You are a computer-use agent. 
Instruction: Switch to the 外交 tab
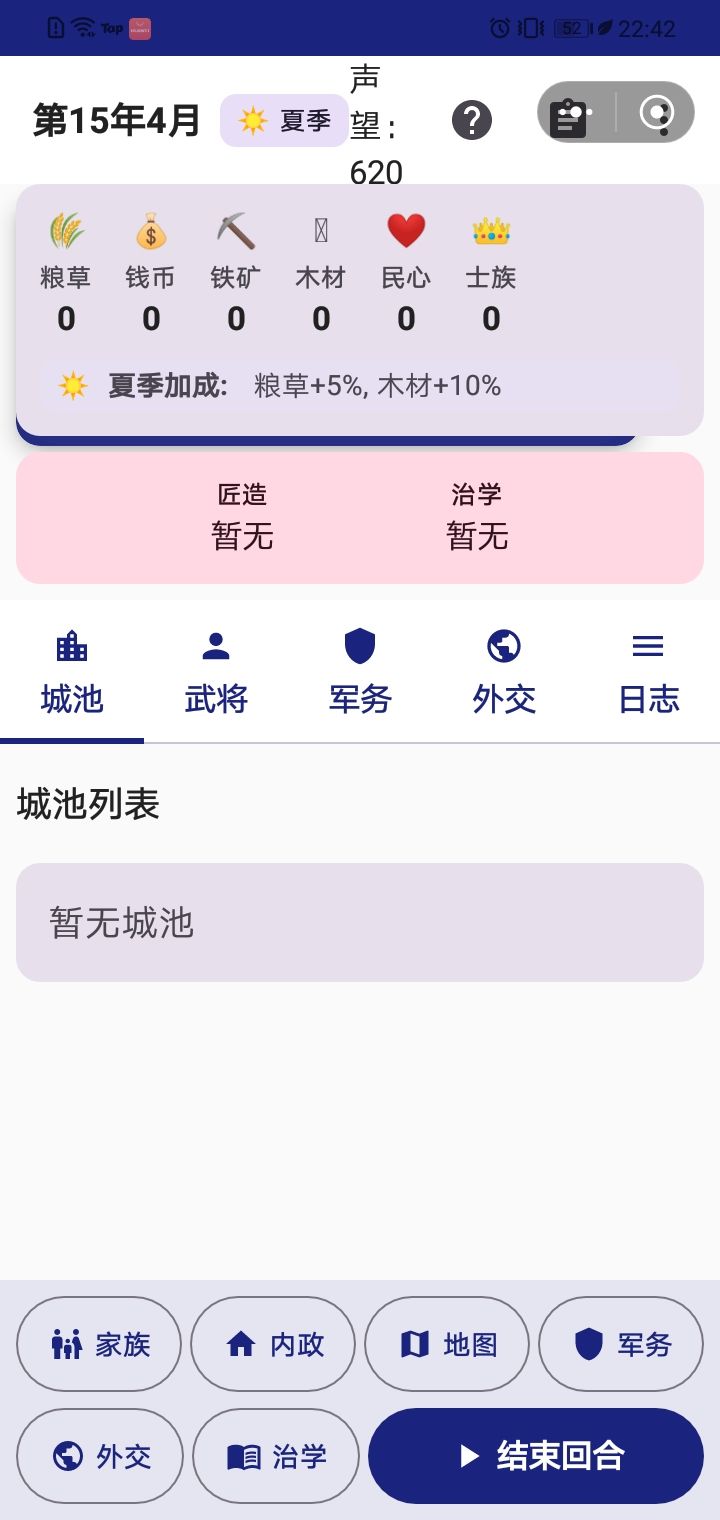point(504,672)
